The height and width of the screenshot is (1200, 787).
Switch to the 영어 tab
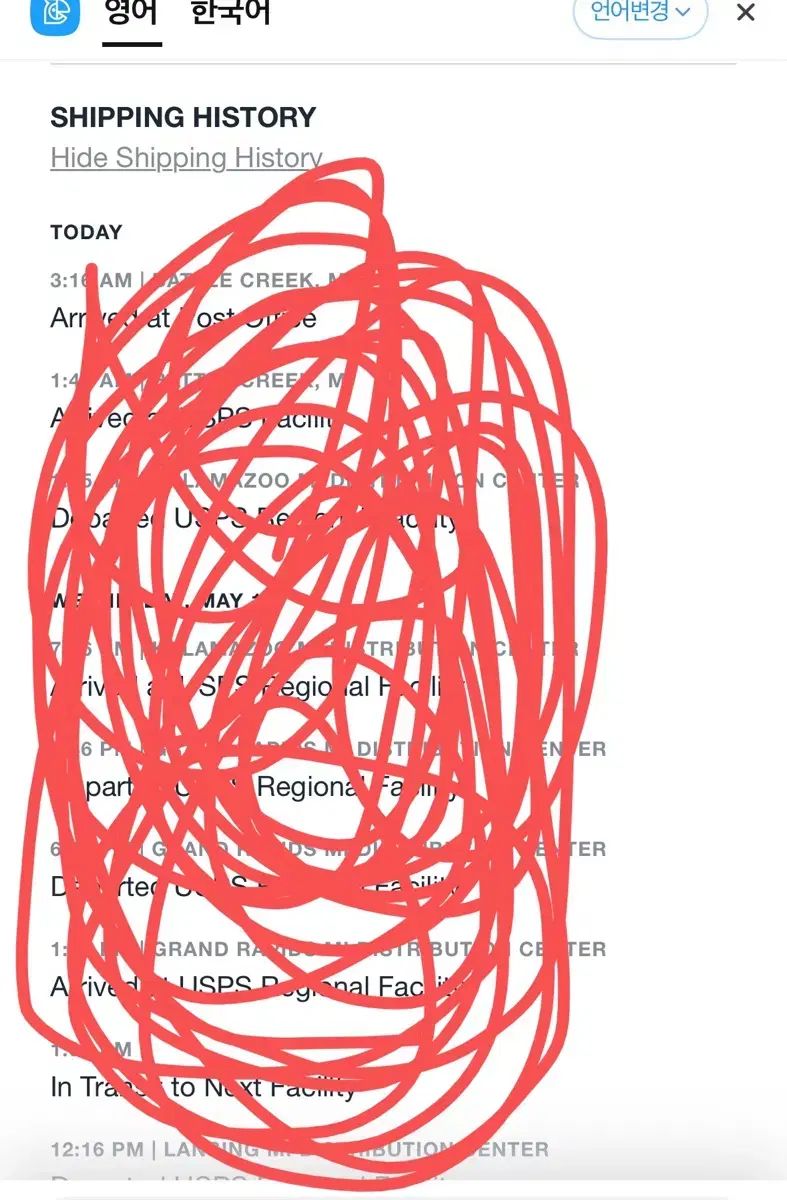click(x=131, y=14)
